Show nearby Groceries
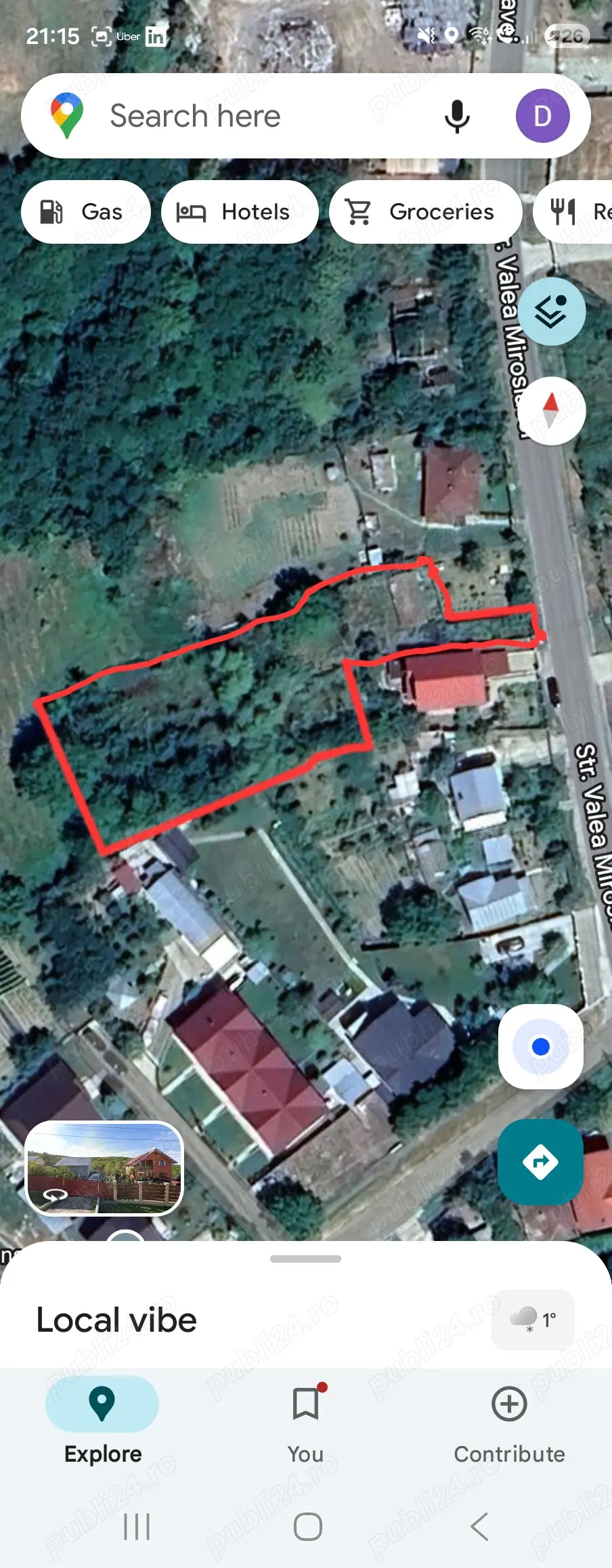This screenshot has height=1568, width=612. (x=425, y=212)
